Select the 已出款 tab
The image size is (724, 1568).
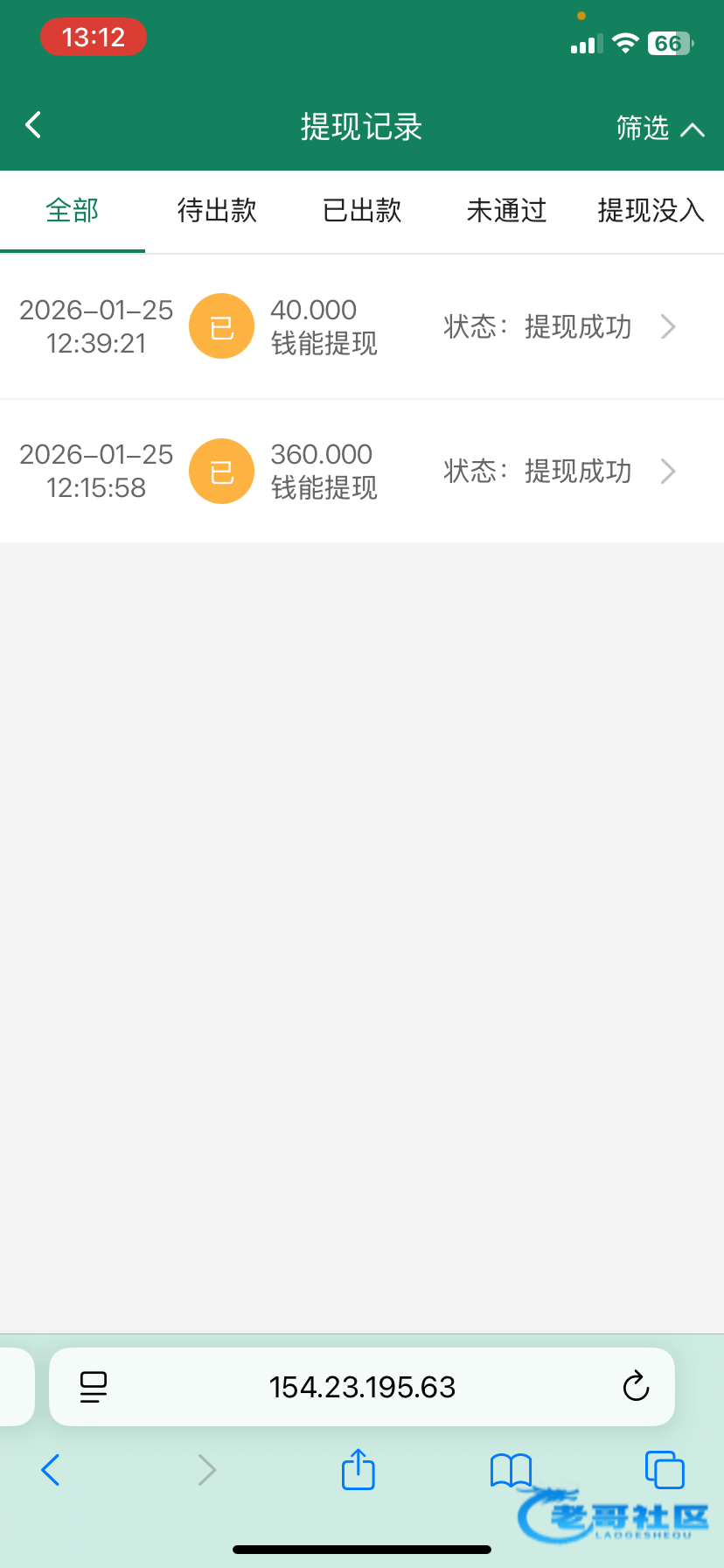pyautogui.click(x=362, y=211)
